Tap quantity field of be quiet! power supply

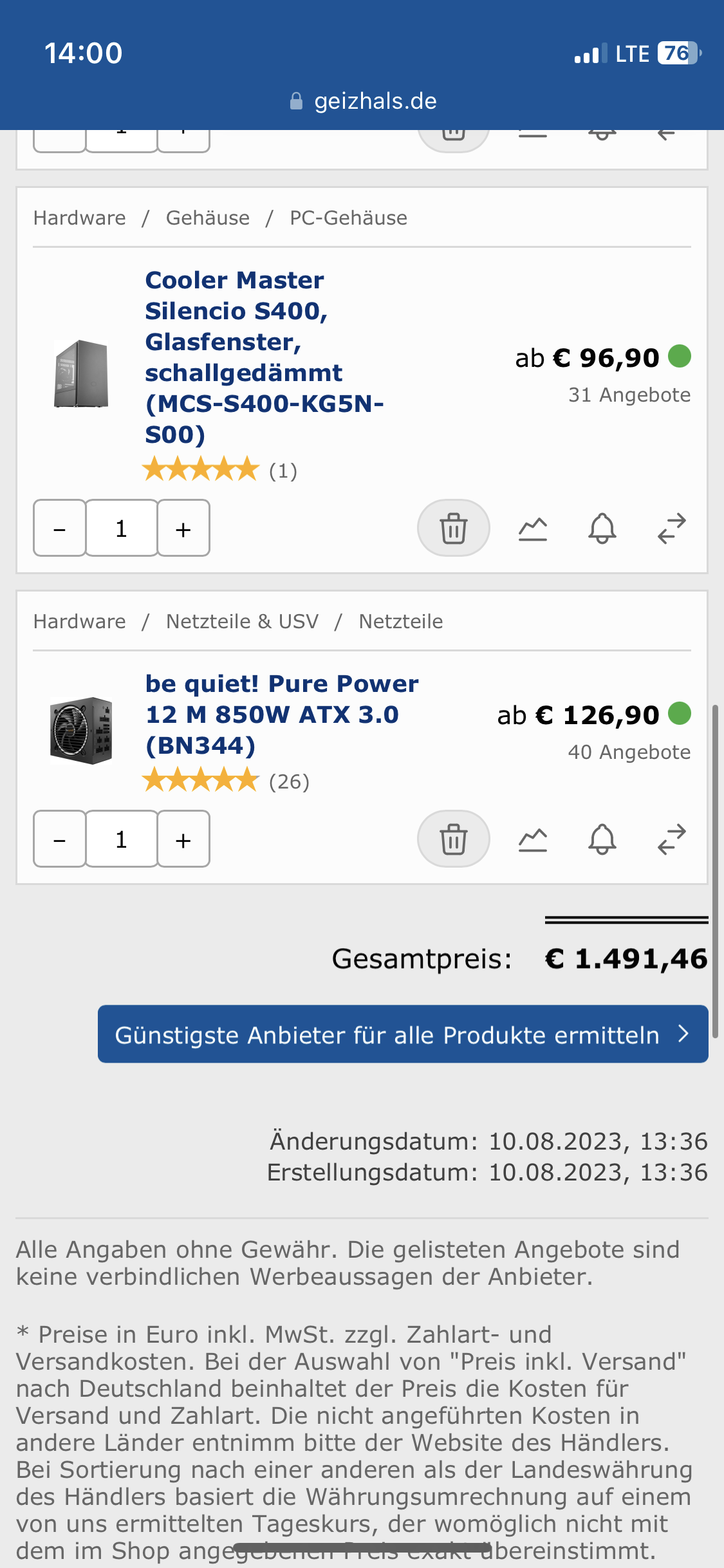pos(121,839)
